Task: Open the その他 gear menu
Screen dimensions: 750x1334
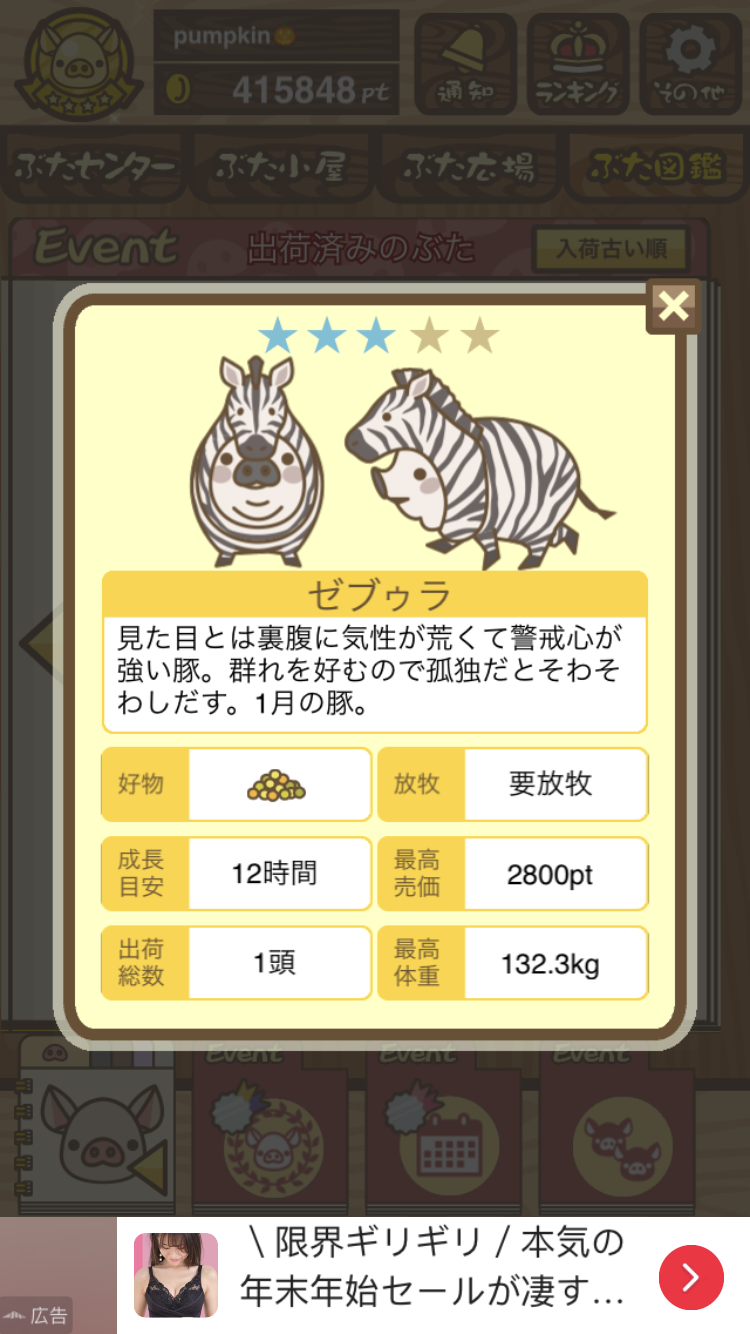Action: (691, 60)
